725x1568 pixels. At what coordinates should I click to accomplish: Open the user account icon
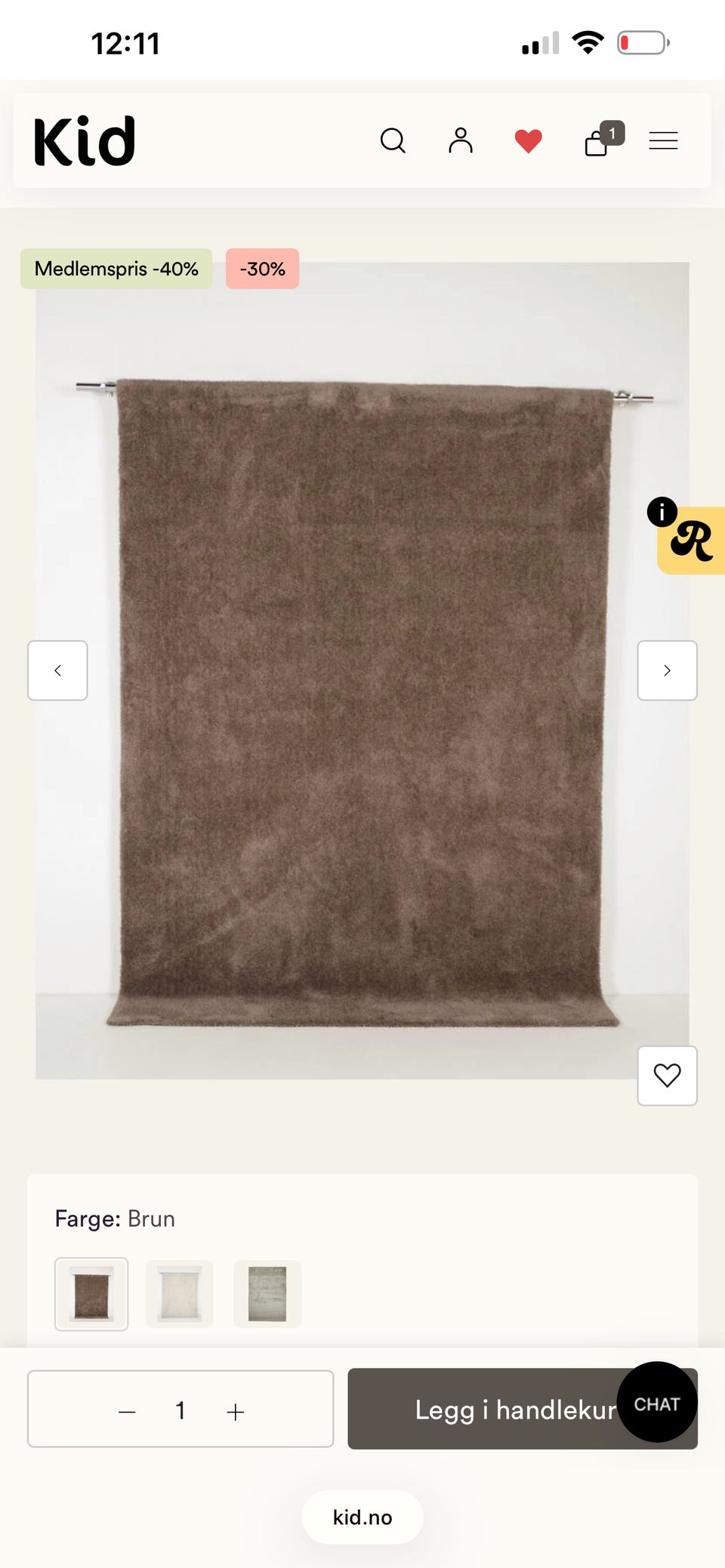tap(461, 140)
